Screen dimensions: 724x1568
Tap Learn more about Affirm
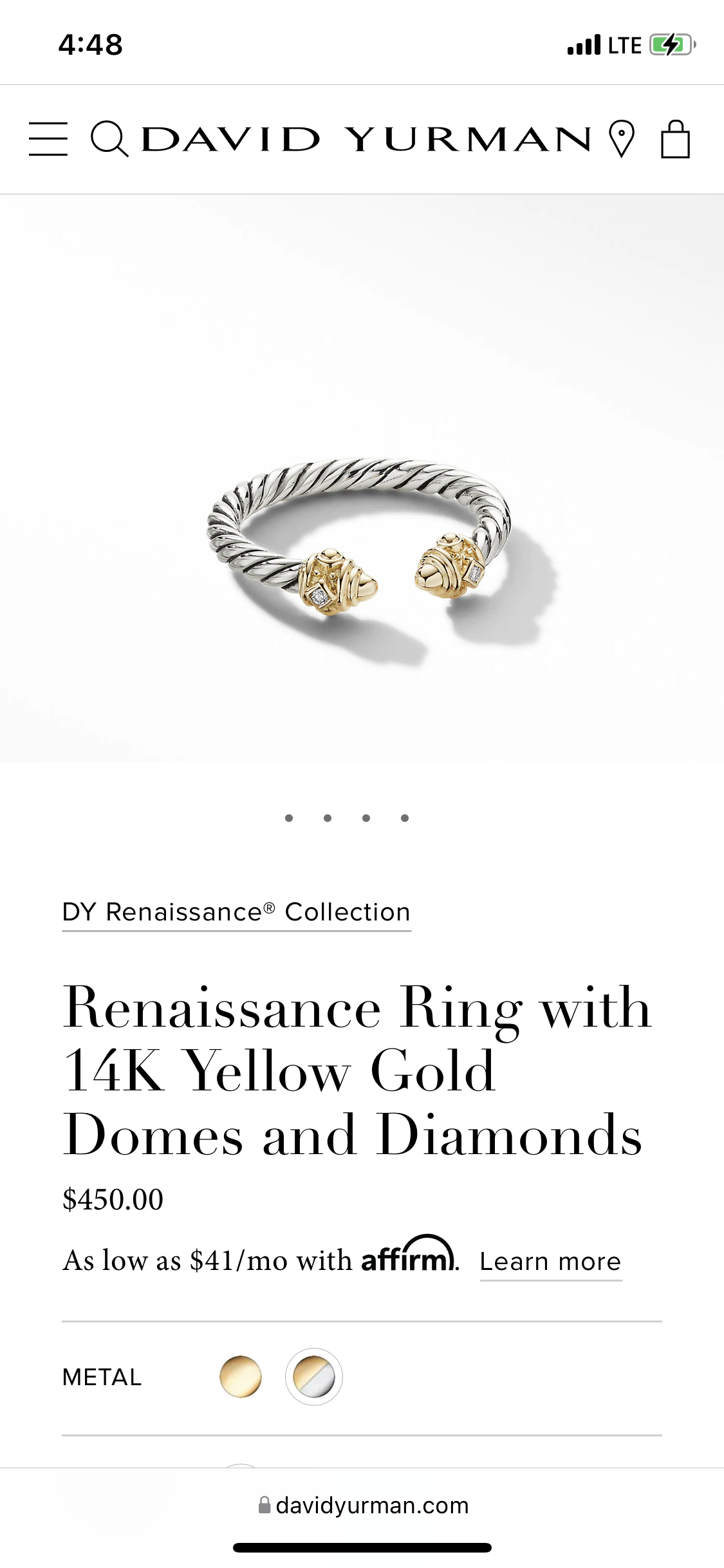[x=550, y=1262]
